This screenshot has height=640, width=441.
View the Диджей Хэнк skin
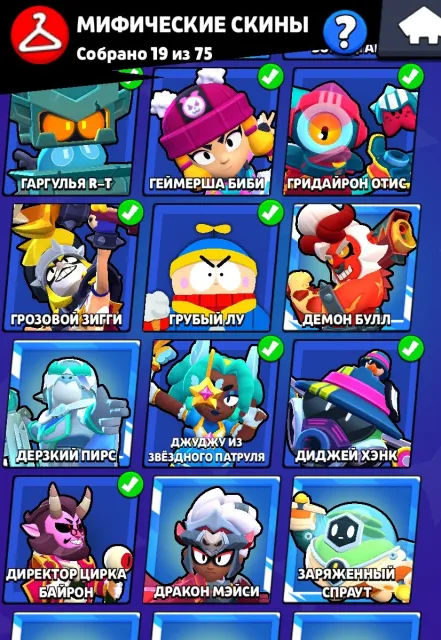tap(352, 404)
